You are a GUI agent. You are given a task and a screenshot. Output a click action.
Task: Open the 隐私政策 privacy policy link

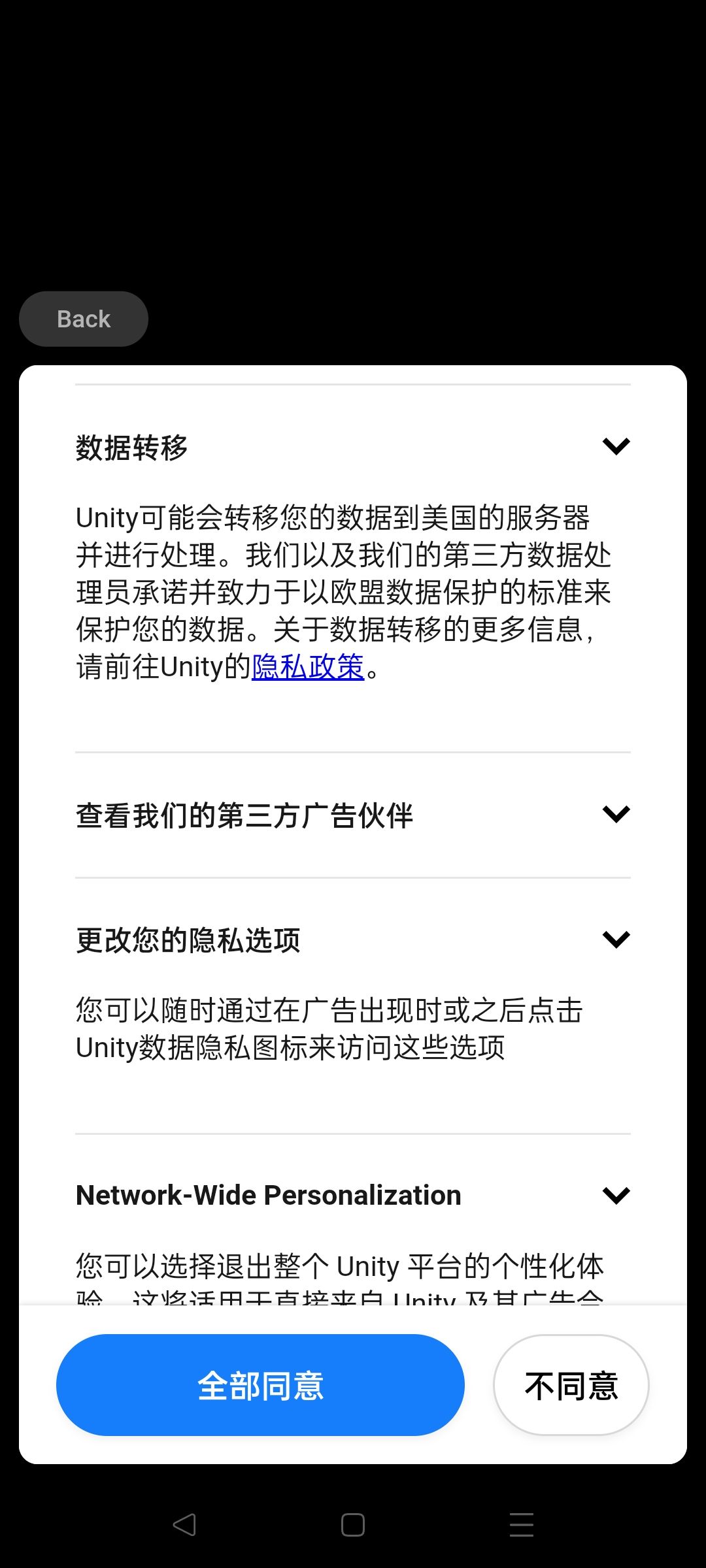(308, 668)
